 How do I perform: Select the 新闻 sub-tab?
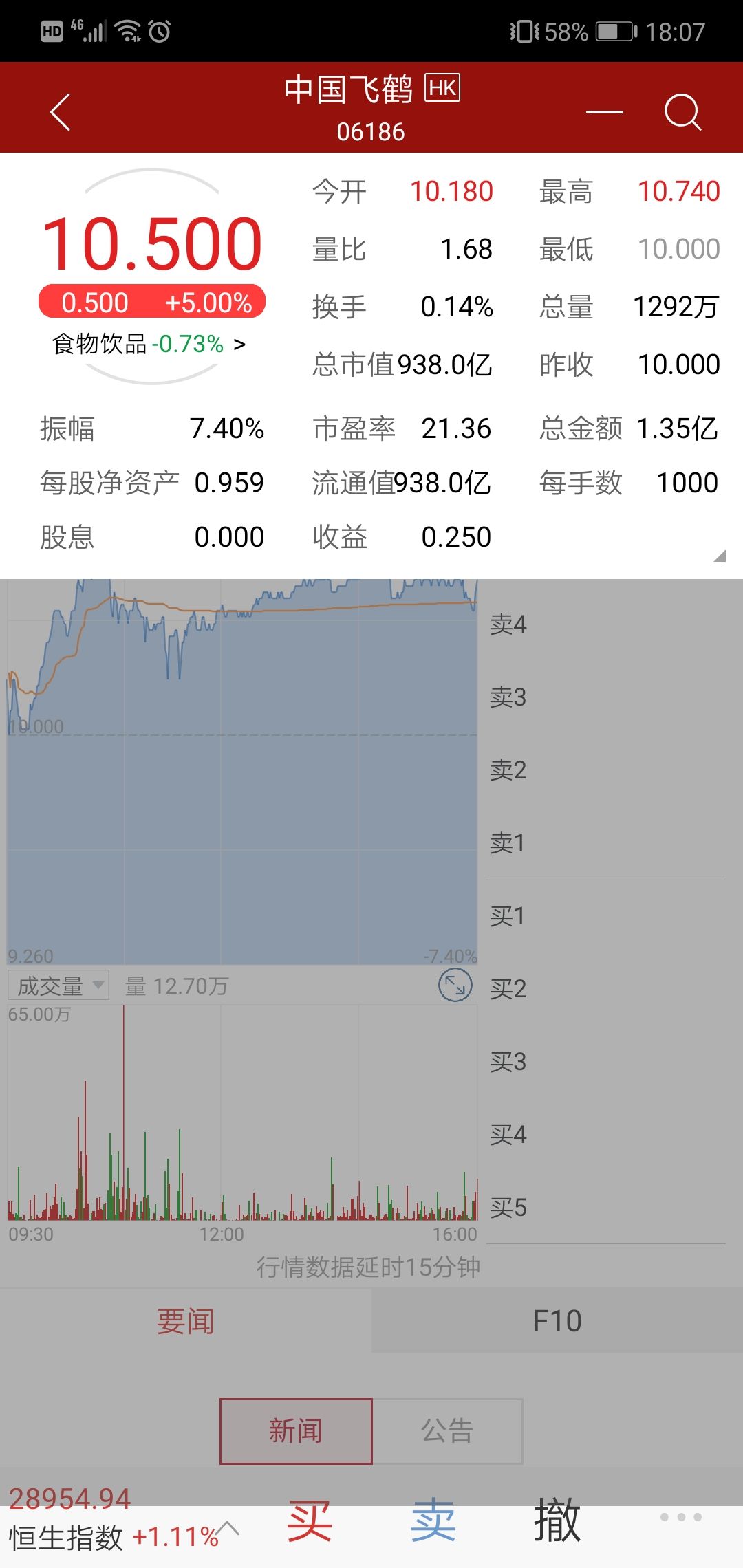click(x=296, y=1430)
